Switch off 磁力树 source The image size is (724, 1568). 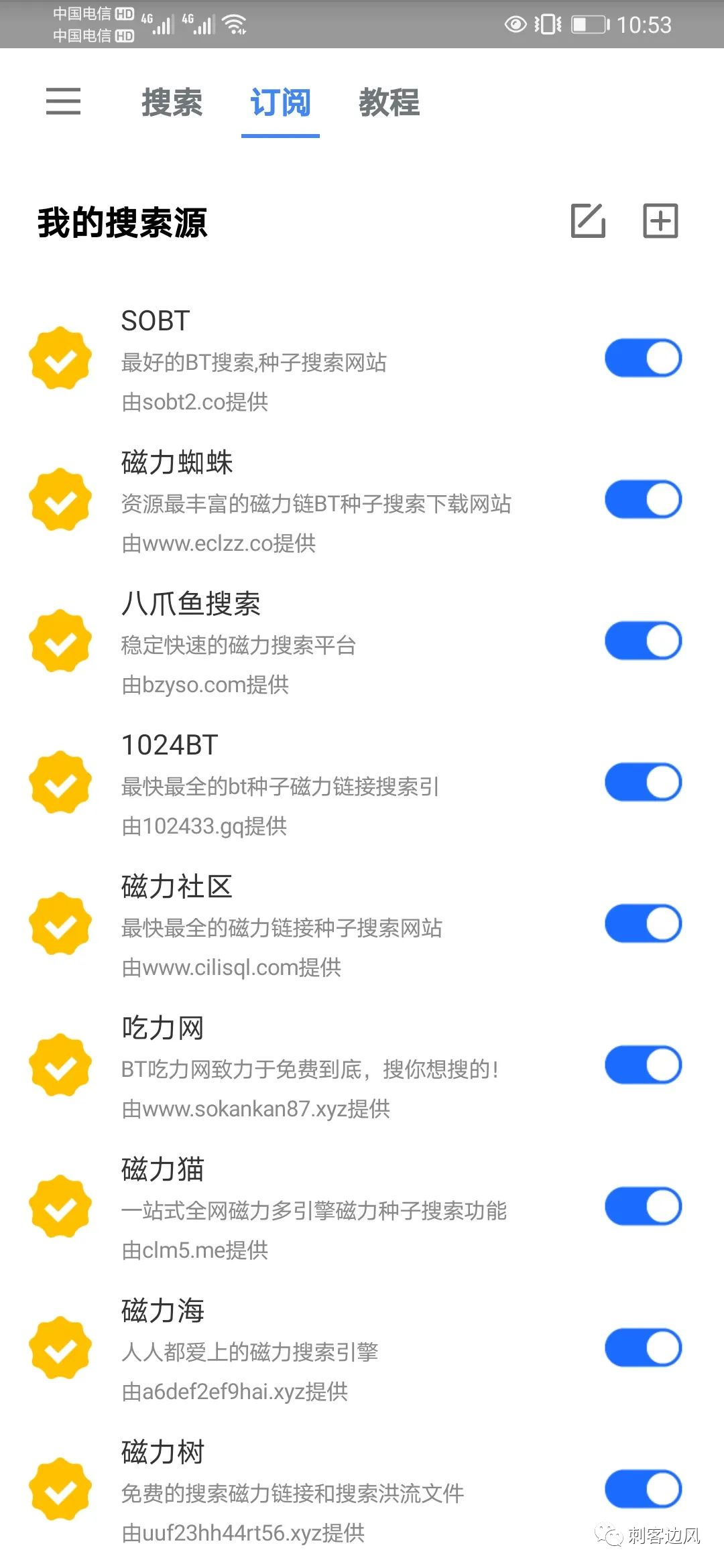[x=643, y=1489]
